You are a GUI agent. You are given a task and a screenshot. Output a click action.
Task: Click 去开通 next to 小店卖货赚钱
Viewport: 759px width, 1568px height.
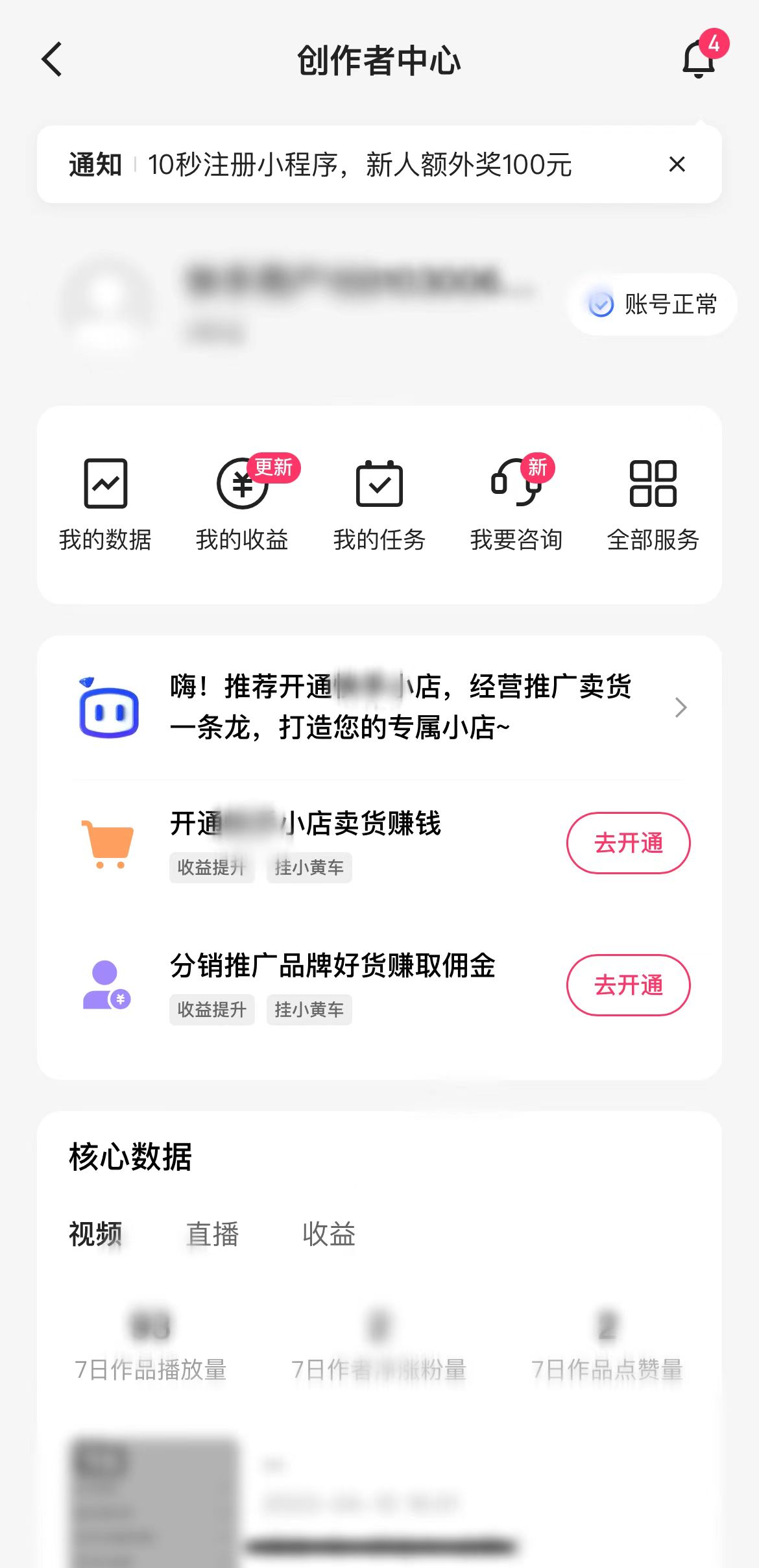tap(627, 843)
